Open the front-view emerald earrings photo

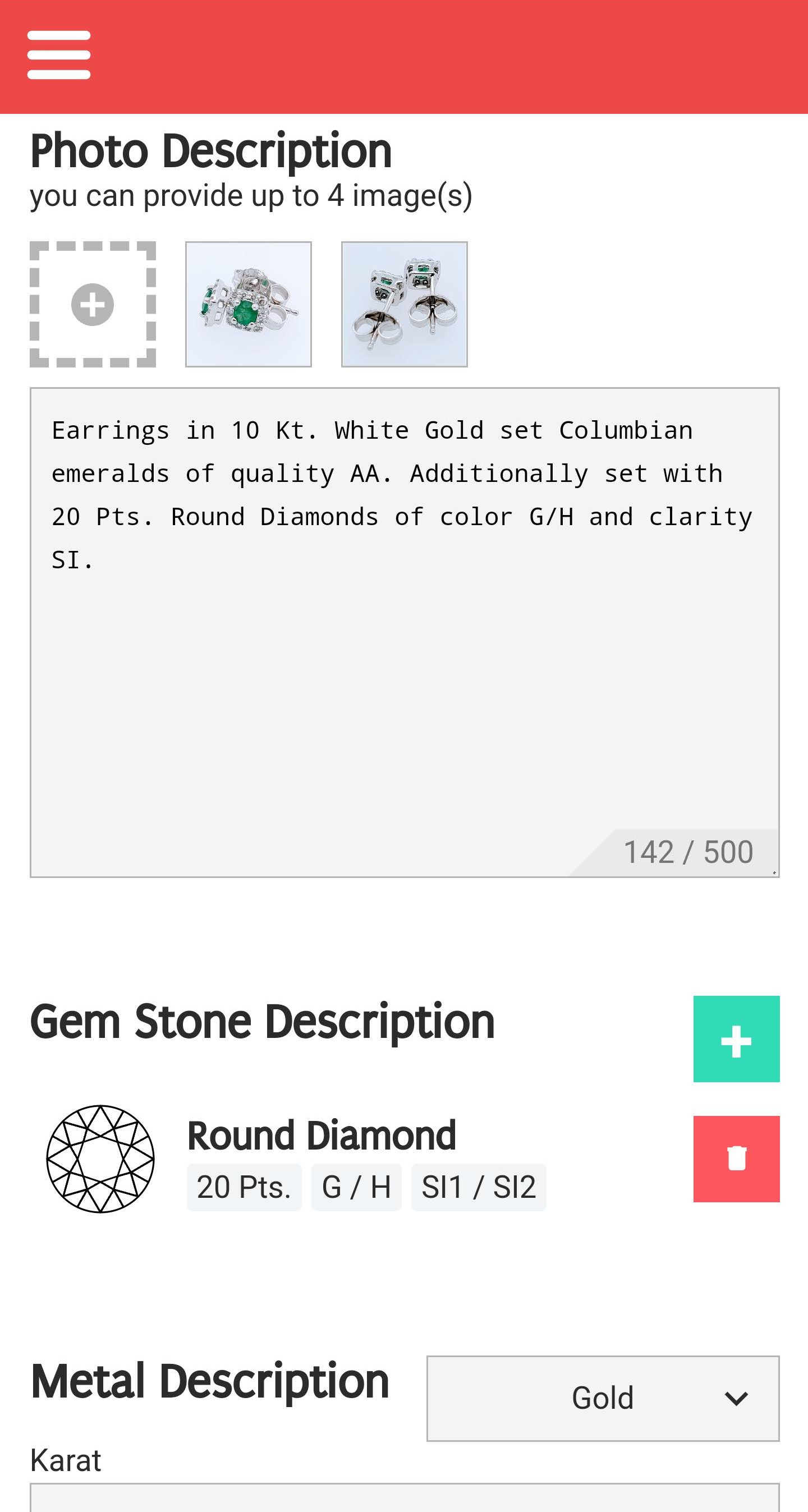[249, 304]
